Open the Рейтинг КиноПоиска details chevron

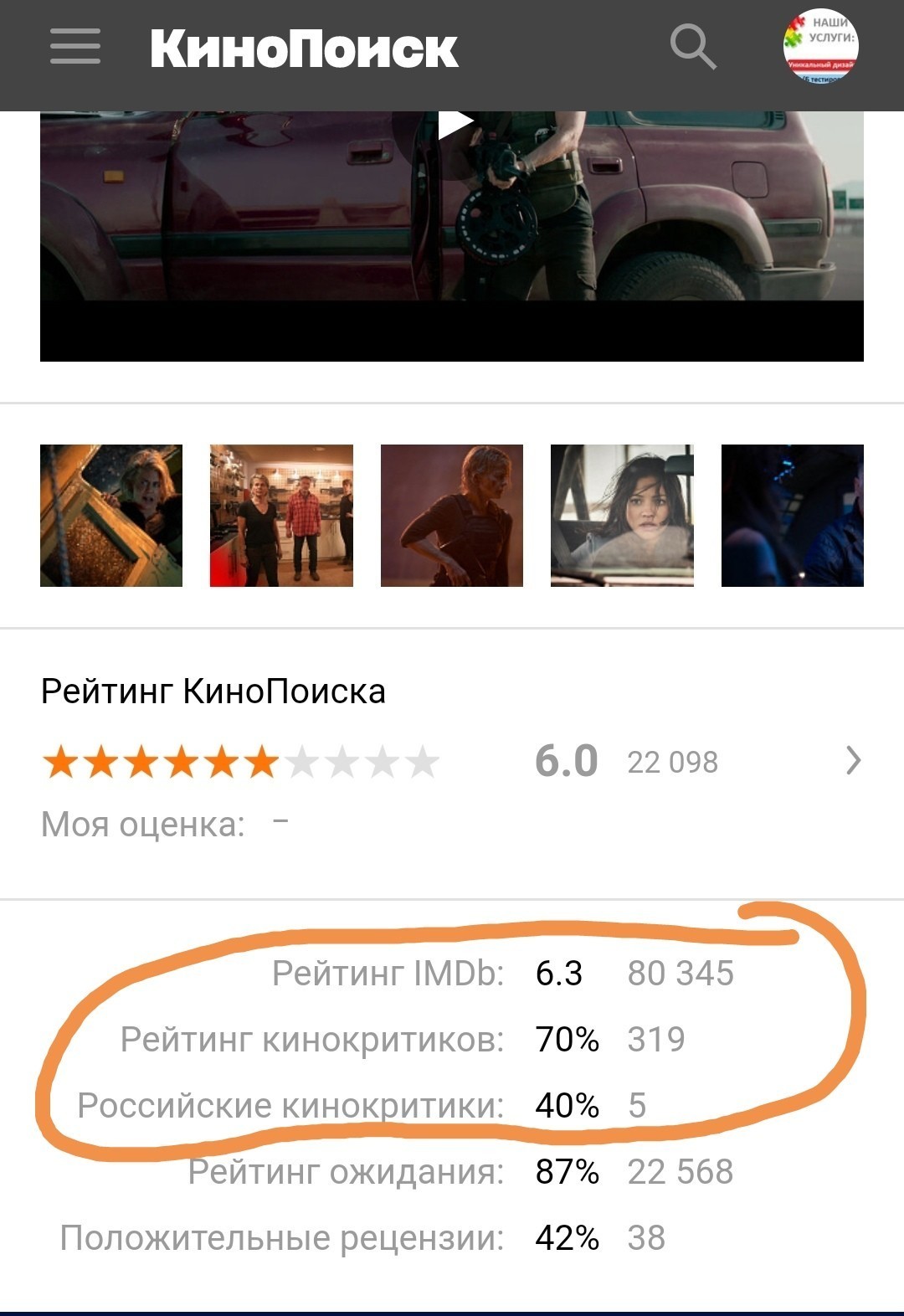[x=853, y=761]
